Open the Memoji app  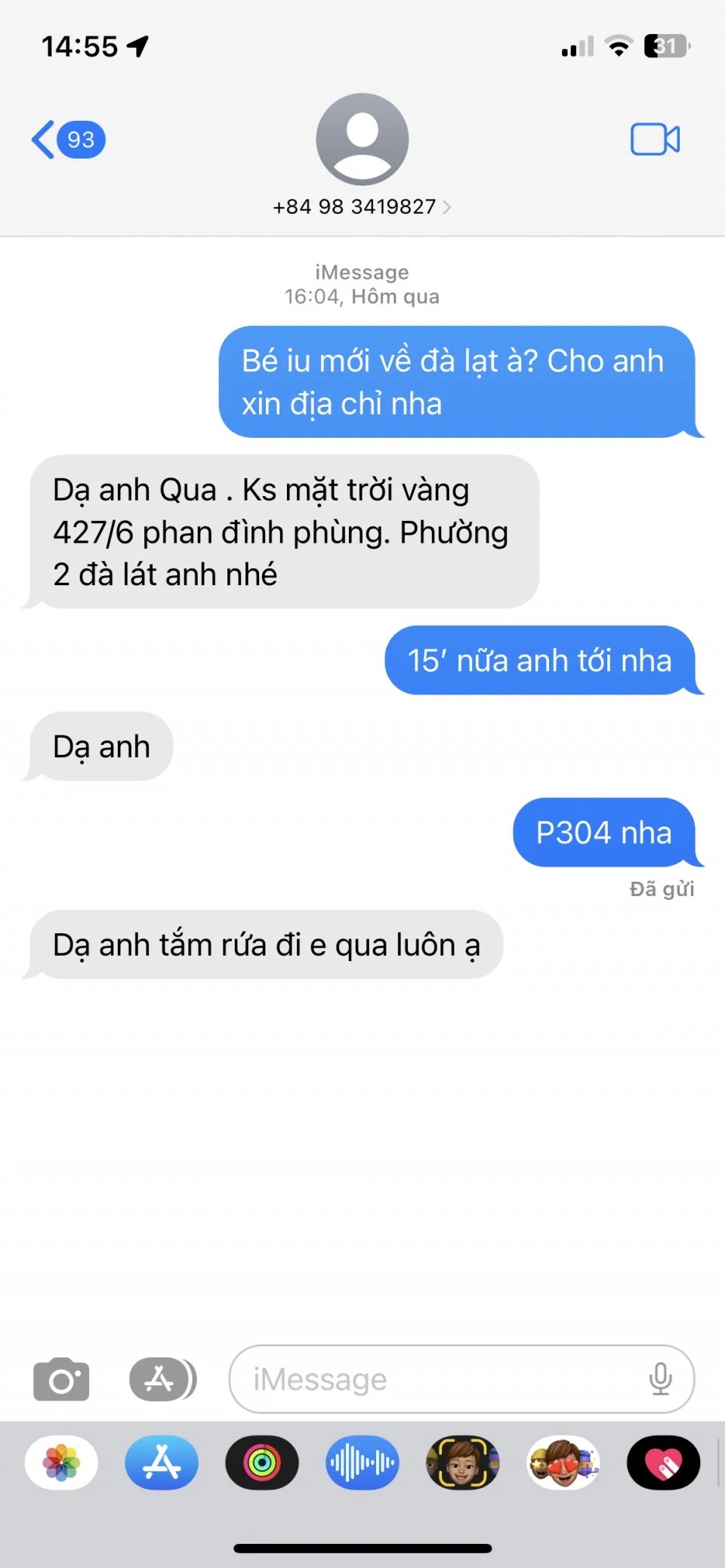click(462, 1462)
